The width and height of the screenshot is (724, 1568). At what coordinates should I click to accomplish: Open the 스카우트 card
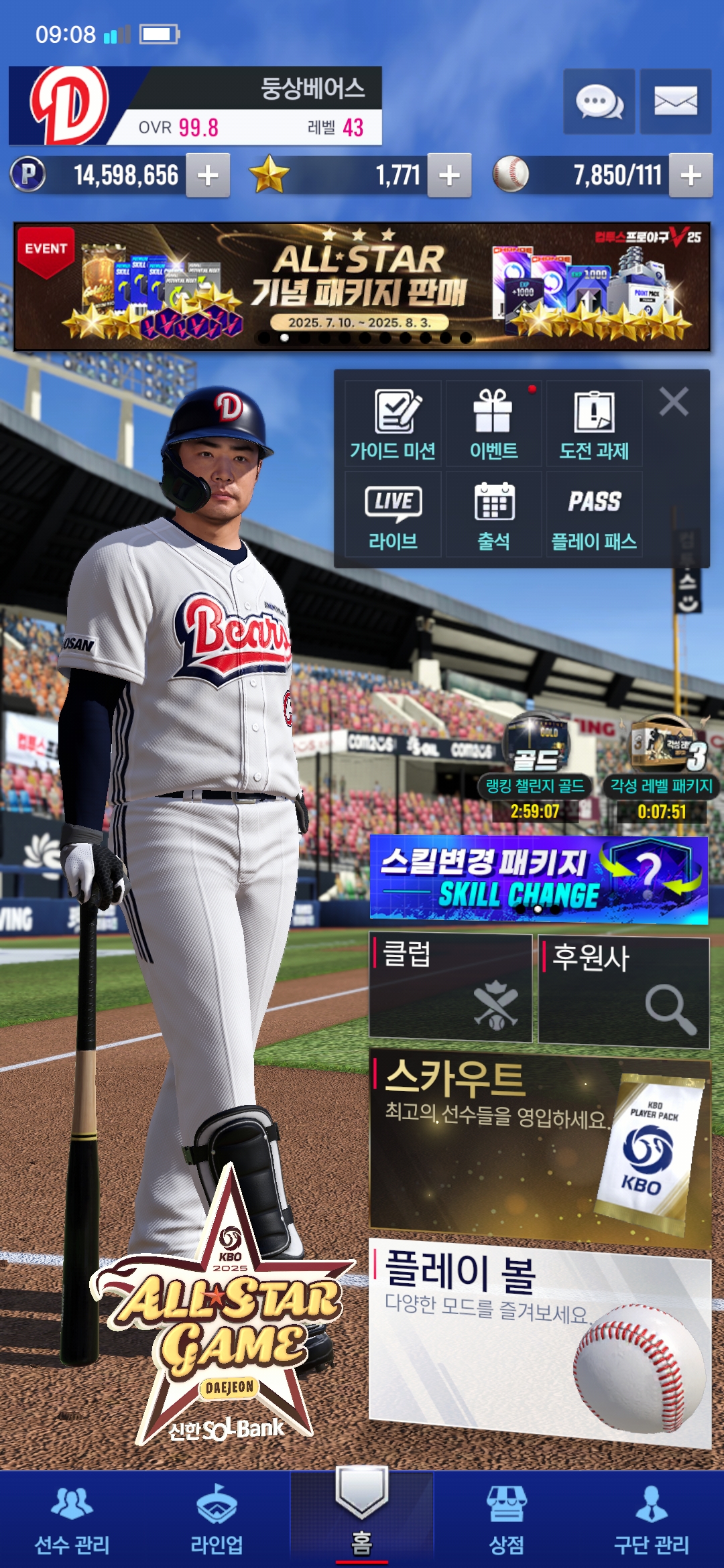coord(540,1147)
